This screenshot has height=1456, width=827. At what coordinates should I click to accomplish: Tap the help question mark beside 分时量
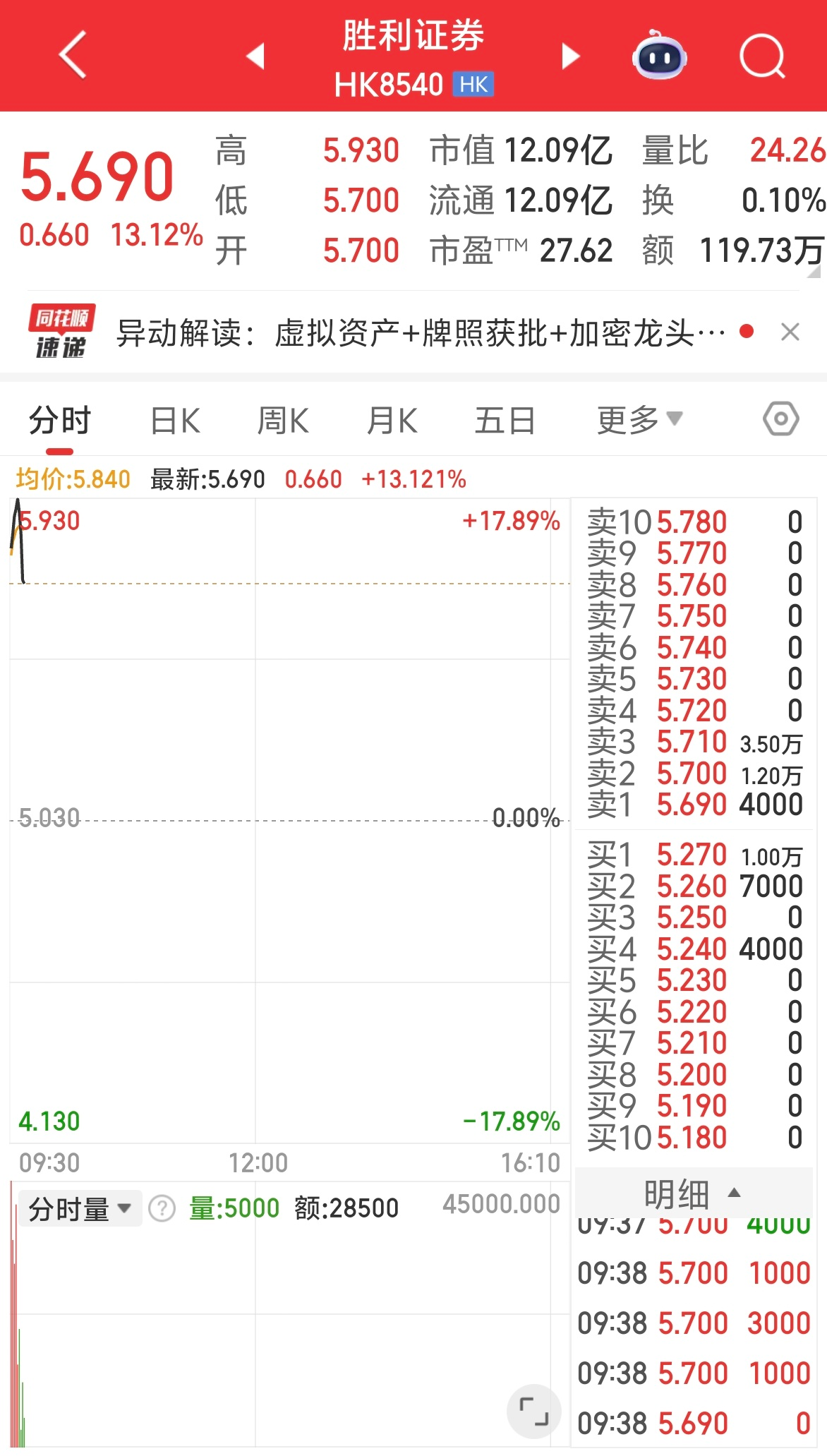pos(162,1209)
